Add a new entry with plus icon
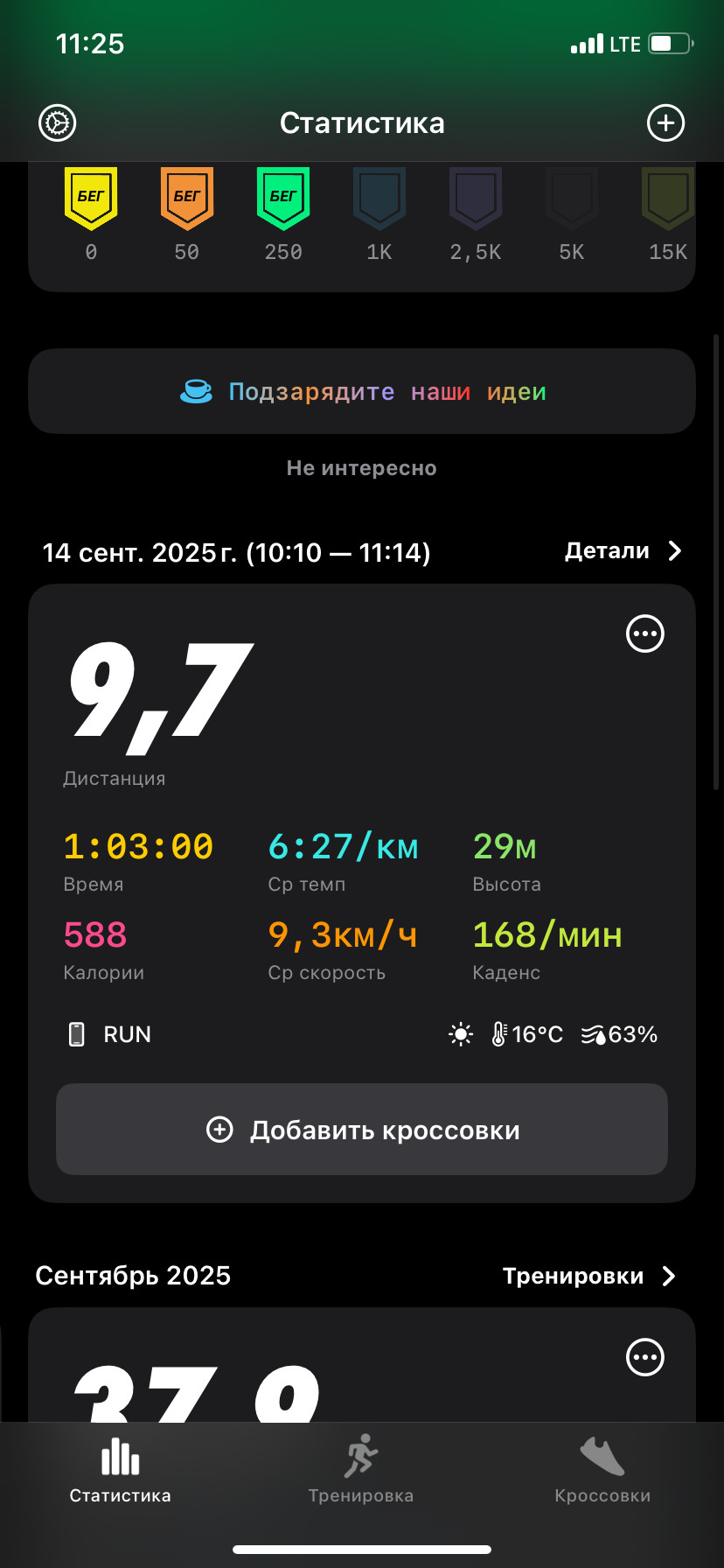The width and height of the screenshot is (724, 1568). 665,123
